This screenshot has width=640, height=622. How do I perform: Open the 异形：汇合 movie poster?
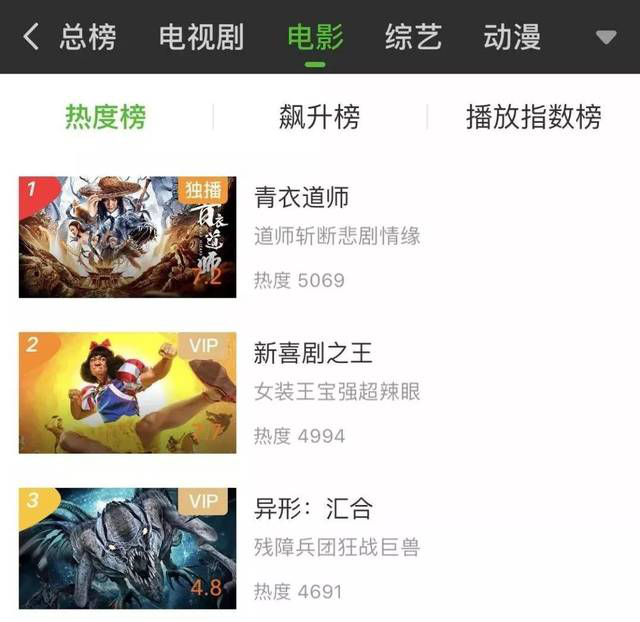[x=128, y=548]
